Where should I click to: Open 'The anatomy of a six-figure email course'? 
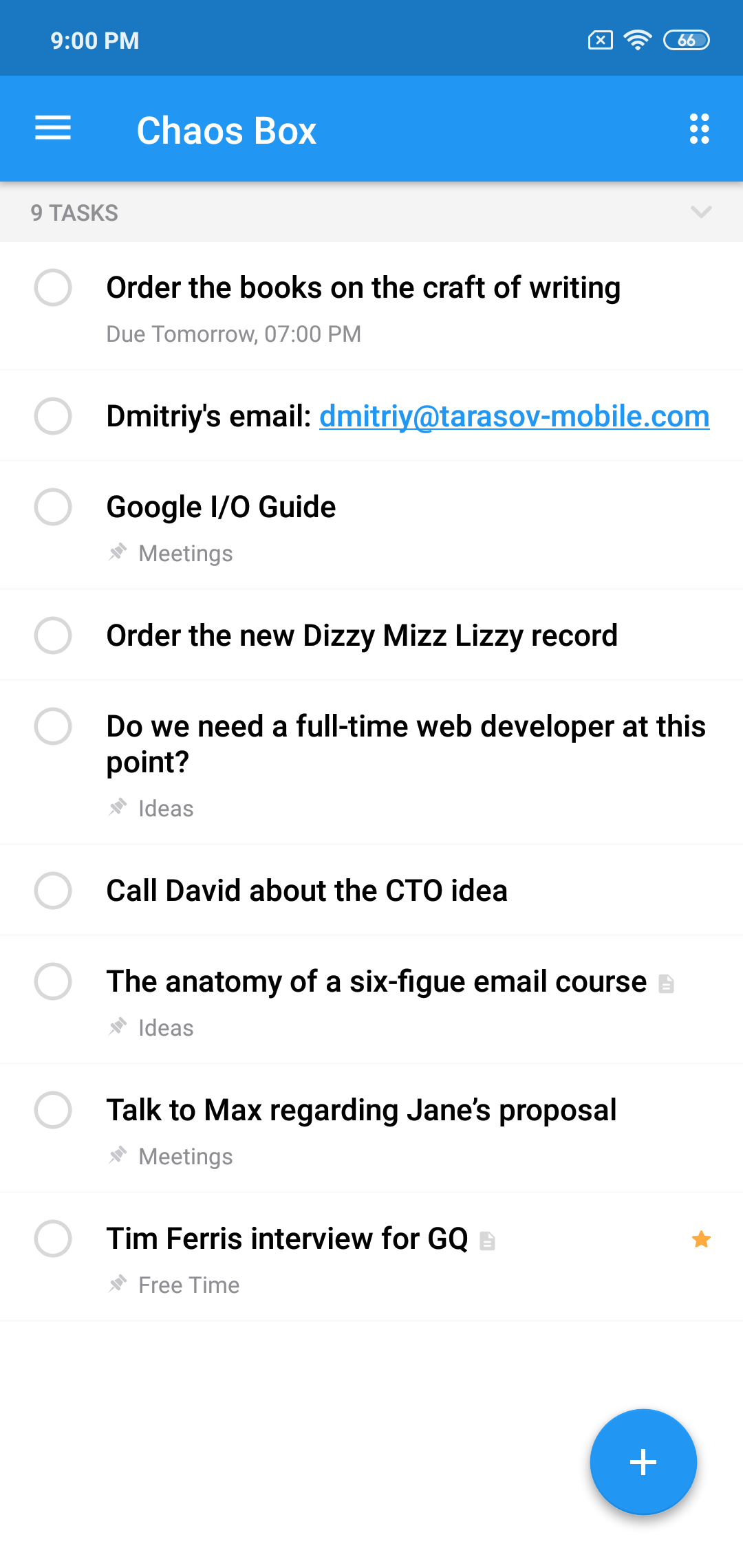point(376,982)
